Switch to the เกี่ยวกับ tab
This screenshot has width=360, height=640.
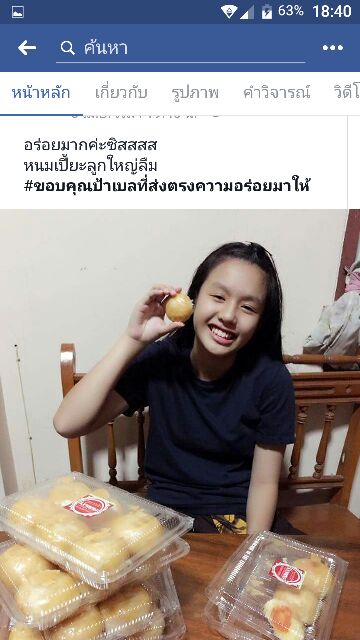(x=121, y=93)
